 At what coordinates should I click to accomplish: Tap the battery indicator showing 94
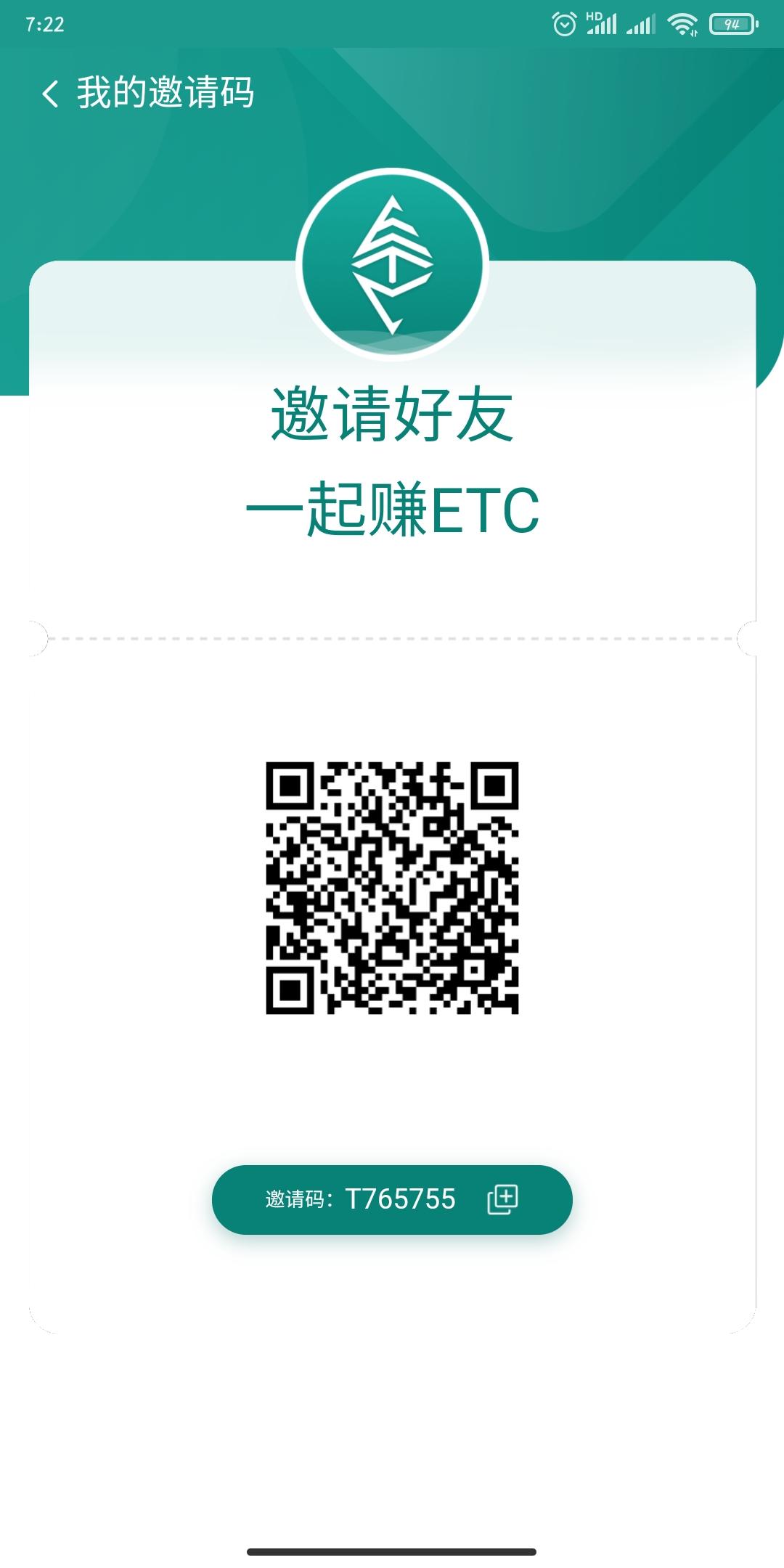coord(730,24)
